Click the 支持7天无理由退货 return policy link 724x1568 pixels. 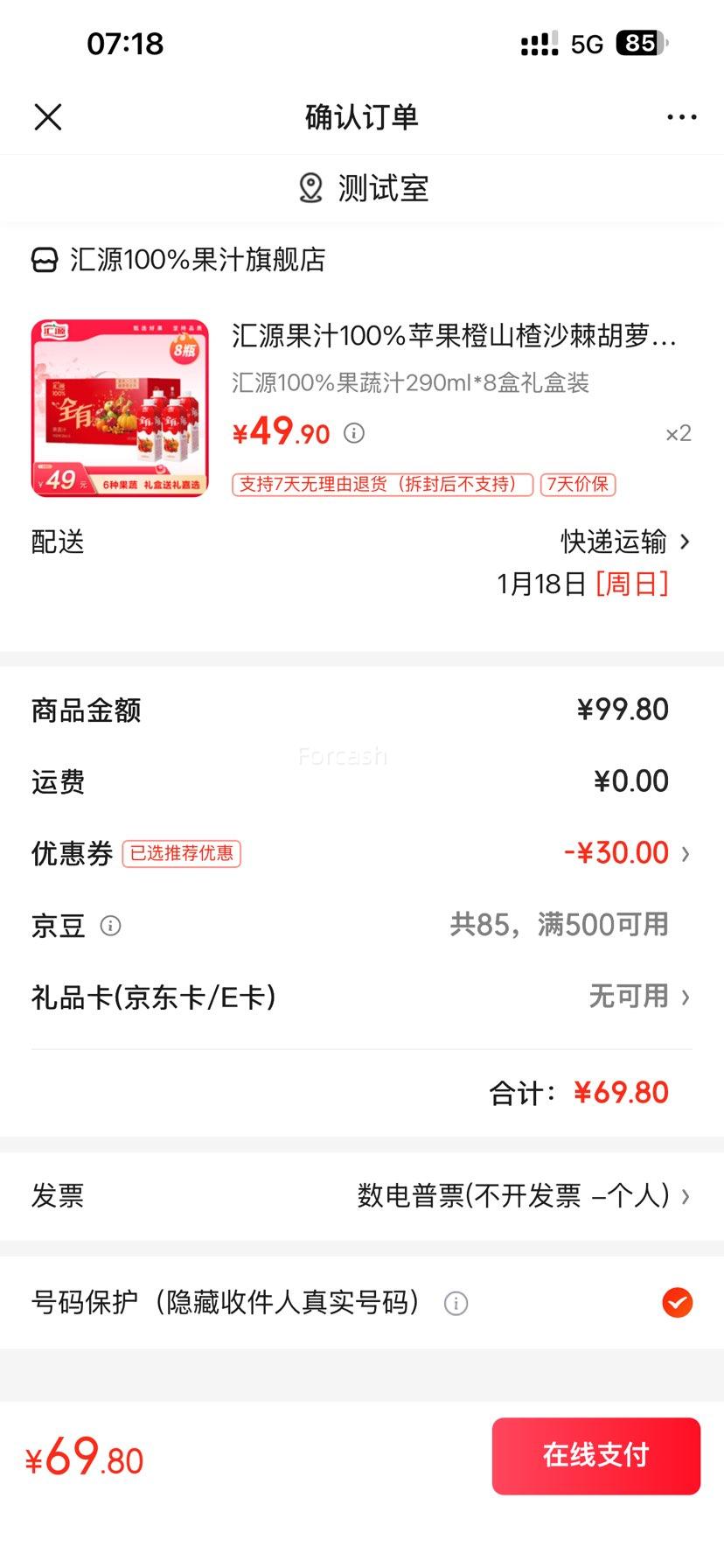point(380,484)
